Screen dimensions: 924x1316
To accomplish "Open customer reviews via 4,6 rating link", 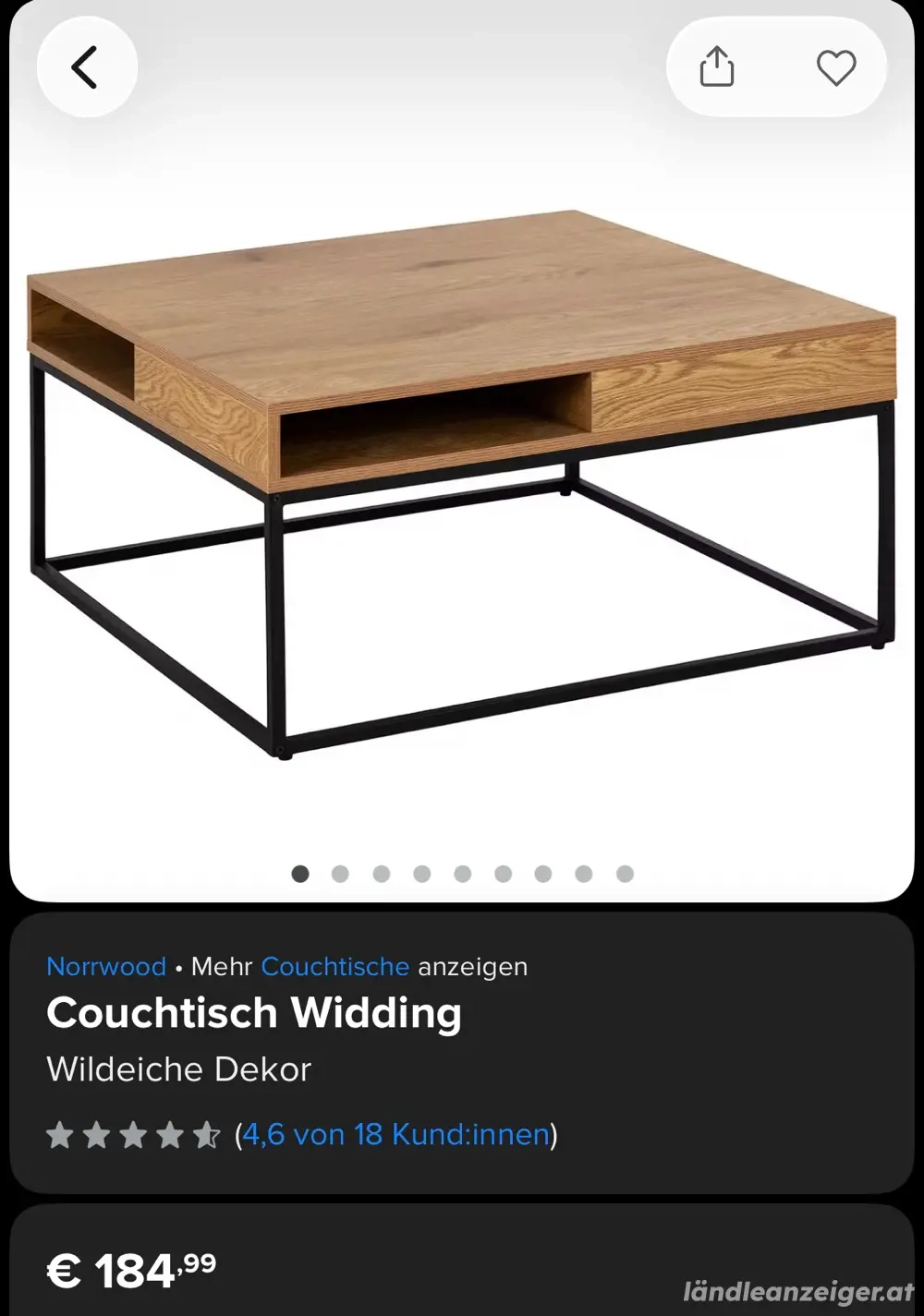I will coord(393,1133).
